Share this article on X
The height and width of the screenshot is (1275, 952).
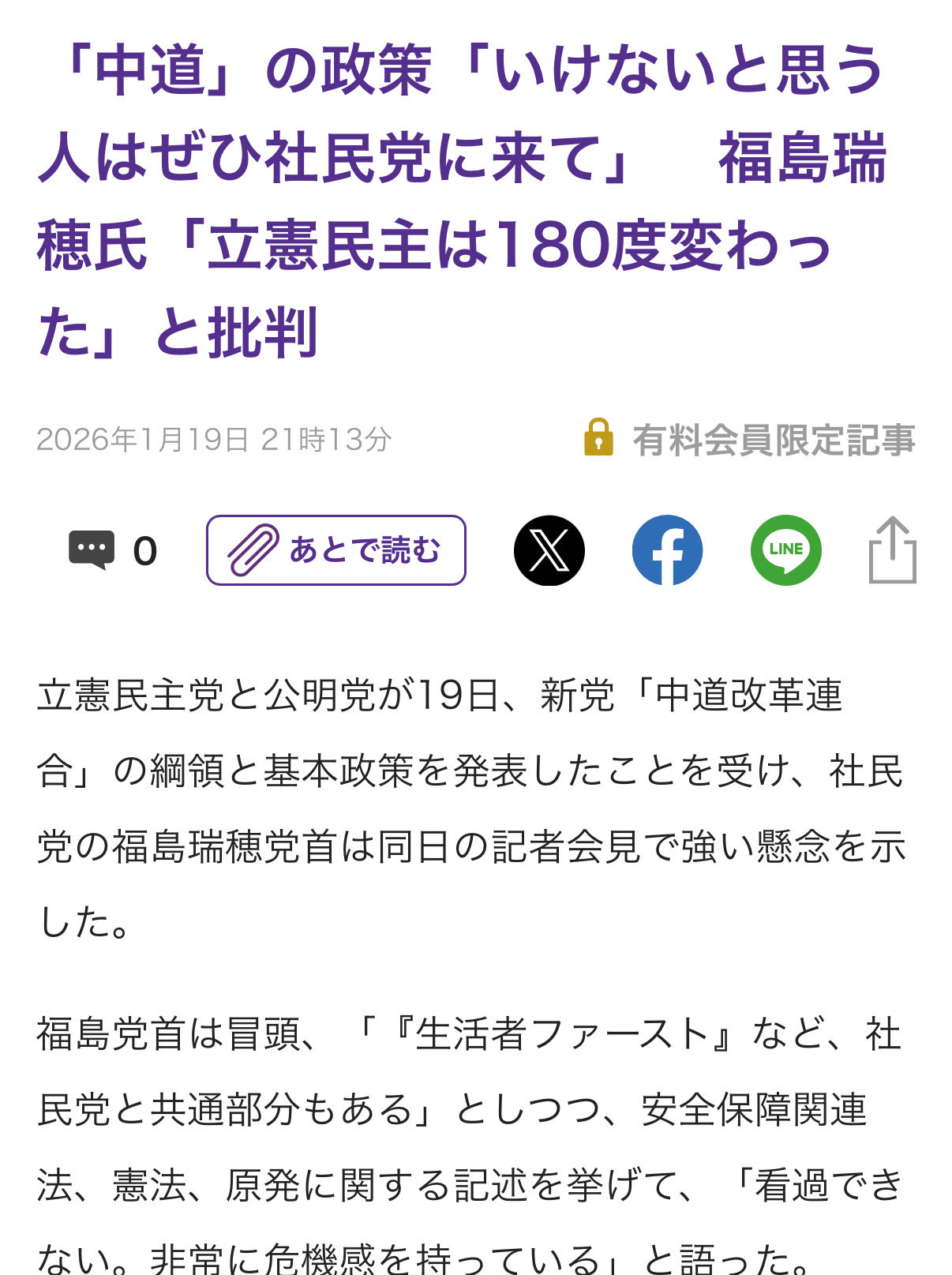(x=549, y=550)
